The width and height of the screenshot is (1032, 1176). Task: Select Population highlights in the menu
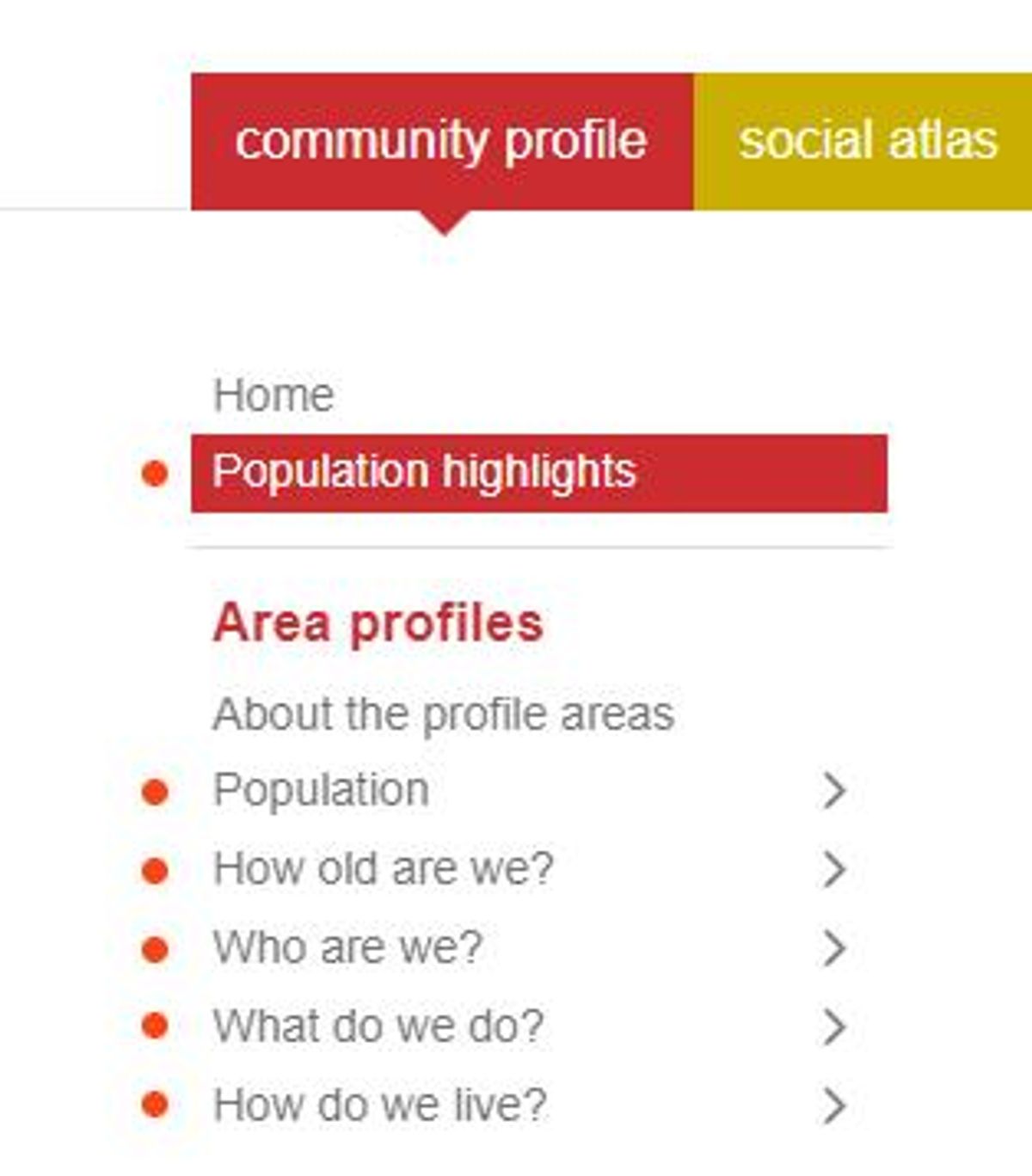[539, 473]
